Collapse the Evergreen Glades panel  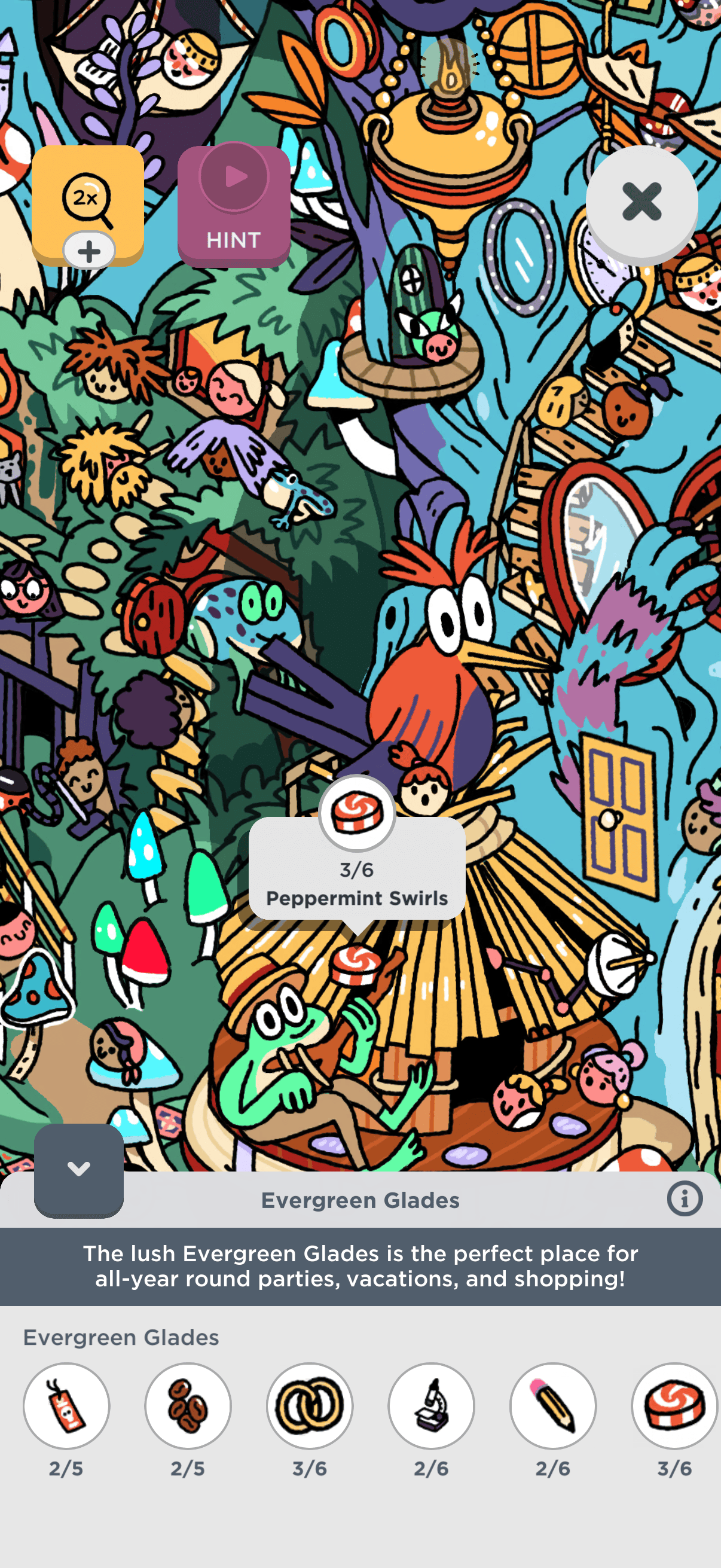pos(78,1169)
